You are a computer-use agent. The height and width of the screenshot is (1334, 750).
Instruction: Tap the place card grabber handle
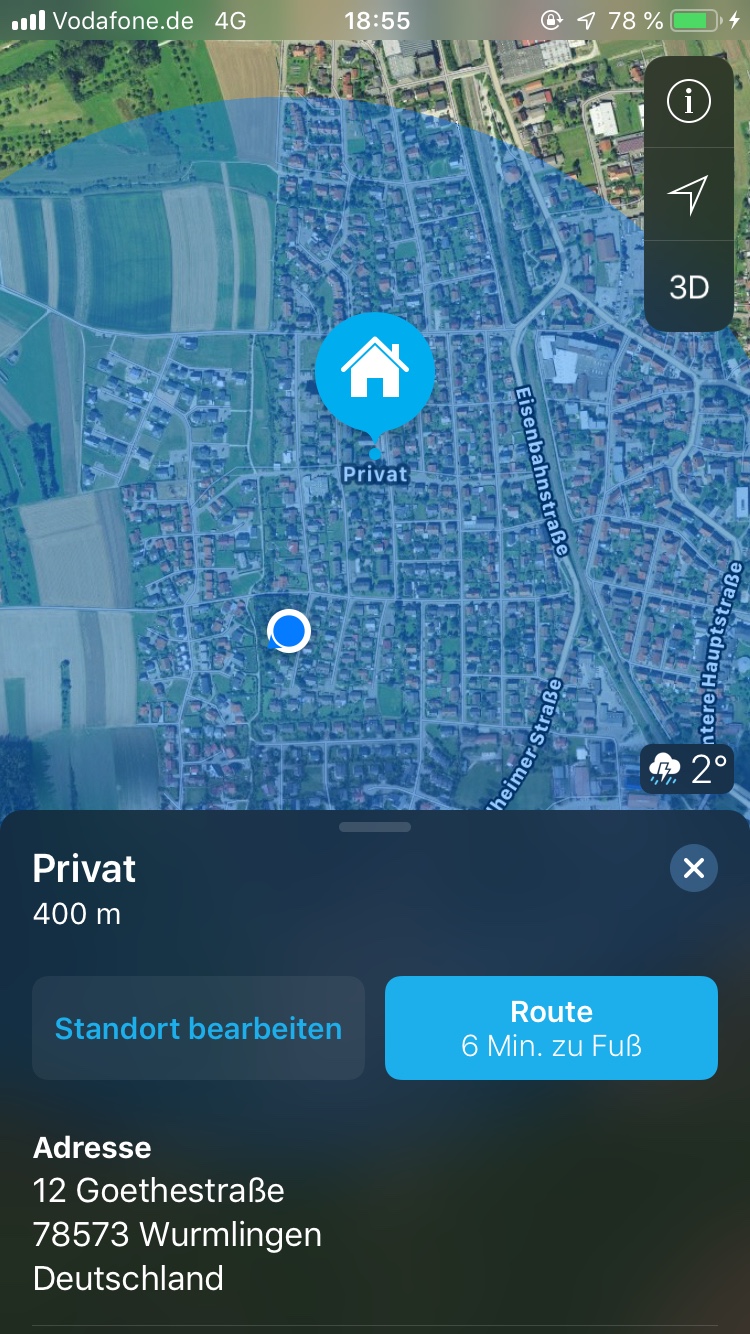pos(375,827)
